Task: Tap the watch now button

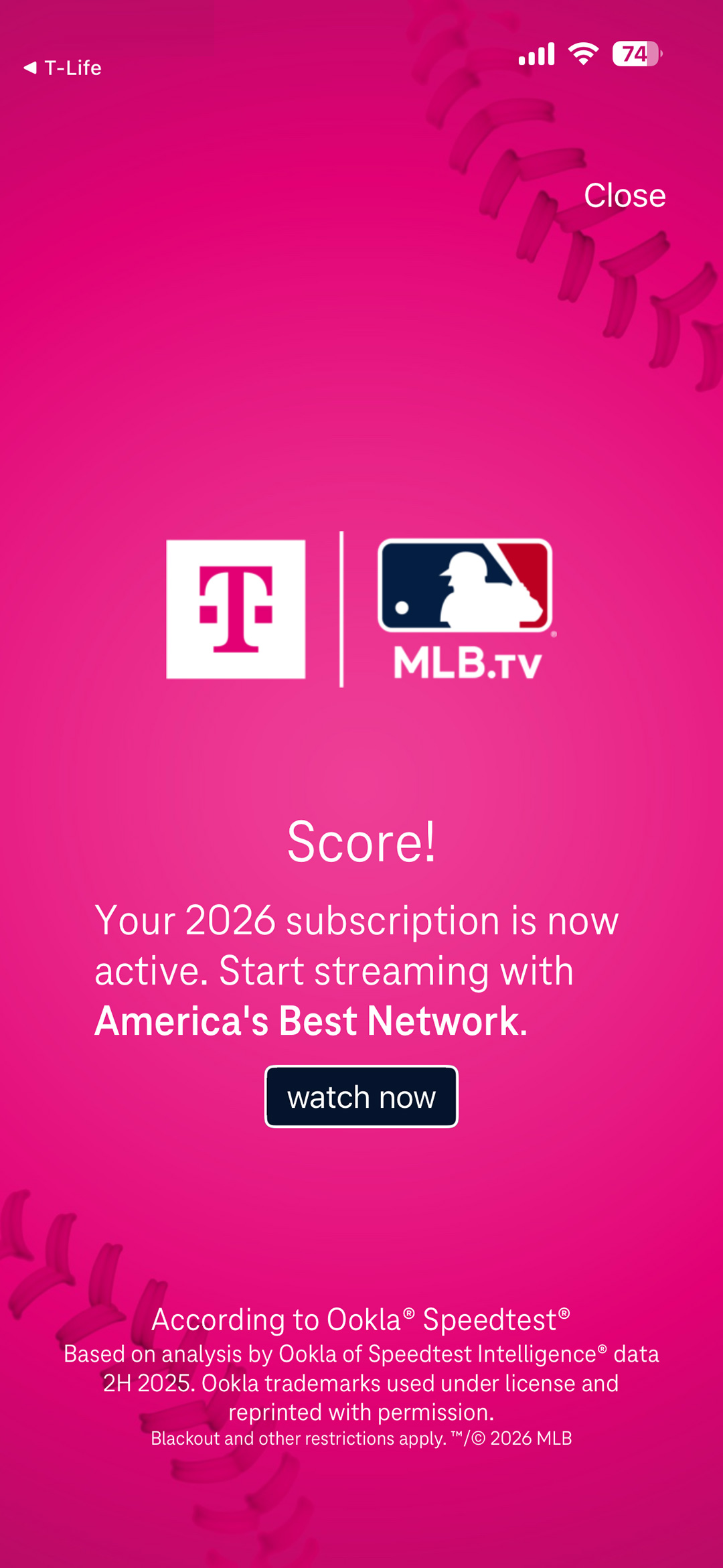Action: click(x=361, y=1096)
